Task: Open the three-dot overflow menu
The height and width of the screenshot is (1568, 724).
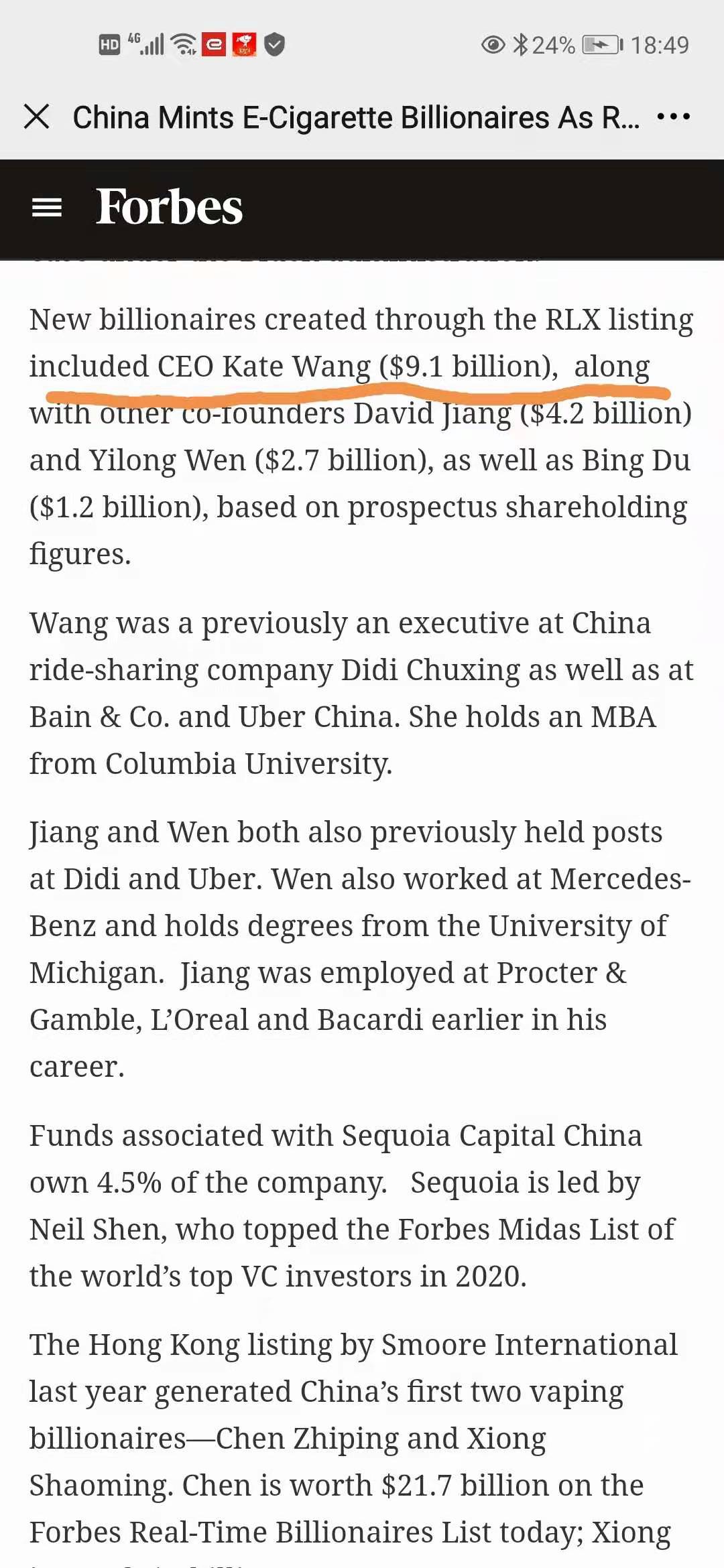Action: pyautogui.click(x=673, y=117)
